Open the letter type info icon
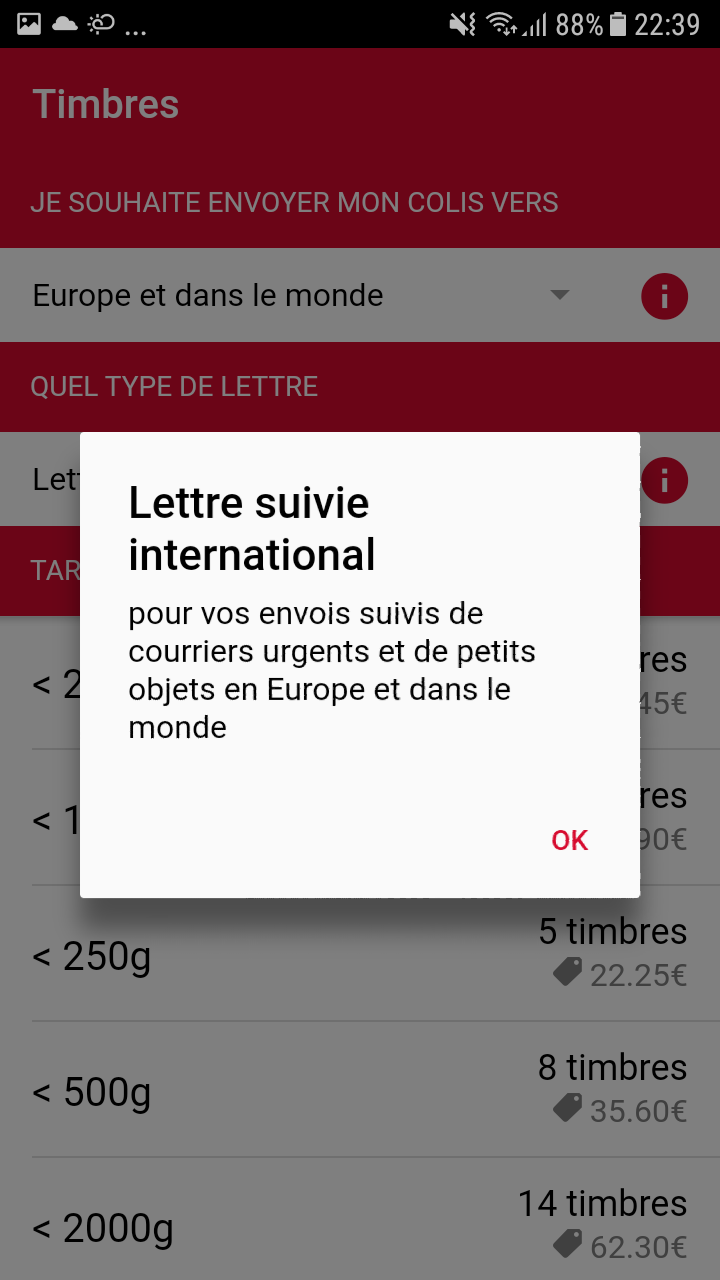This screenshot has height=1280, width=720. point(664,480)
